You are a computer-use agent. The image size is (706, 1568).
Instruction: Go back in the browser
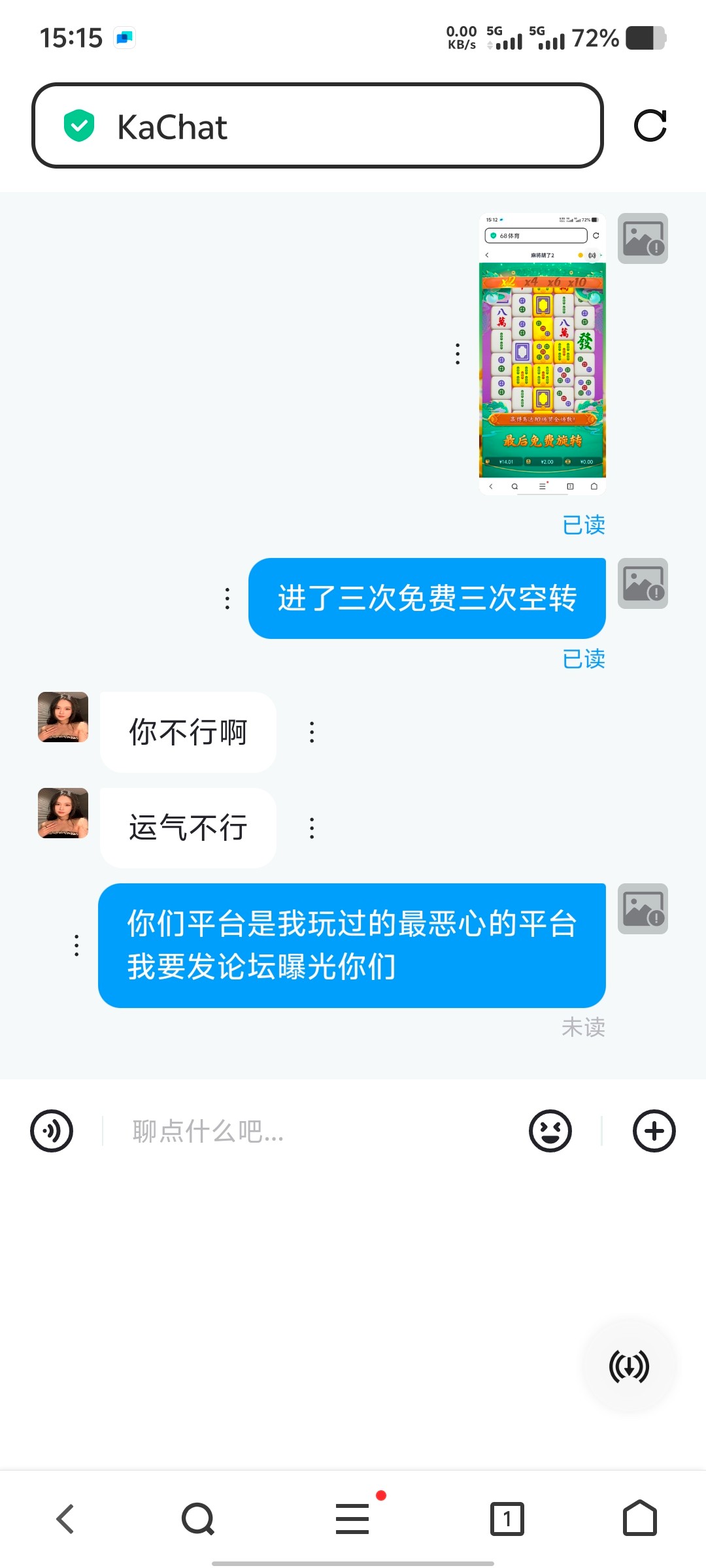click(65, 1518)
